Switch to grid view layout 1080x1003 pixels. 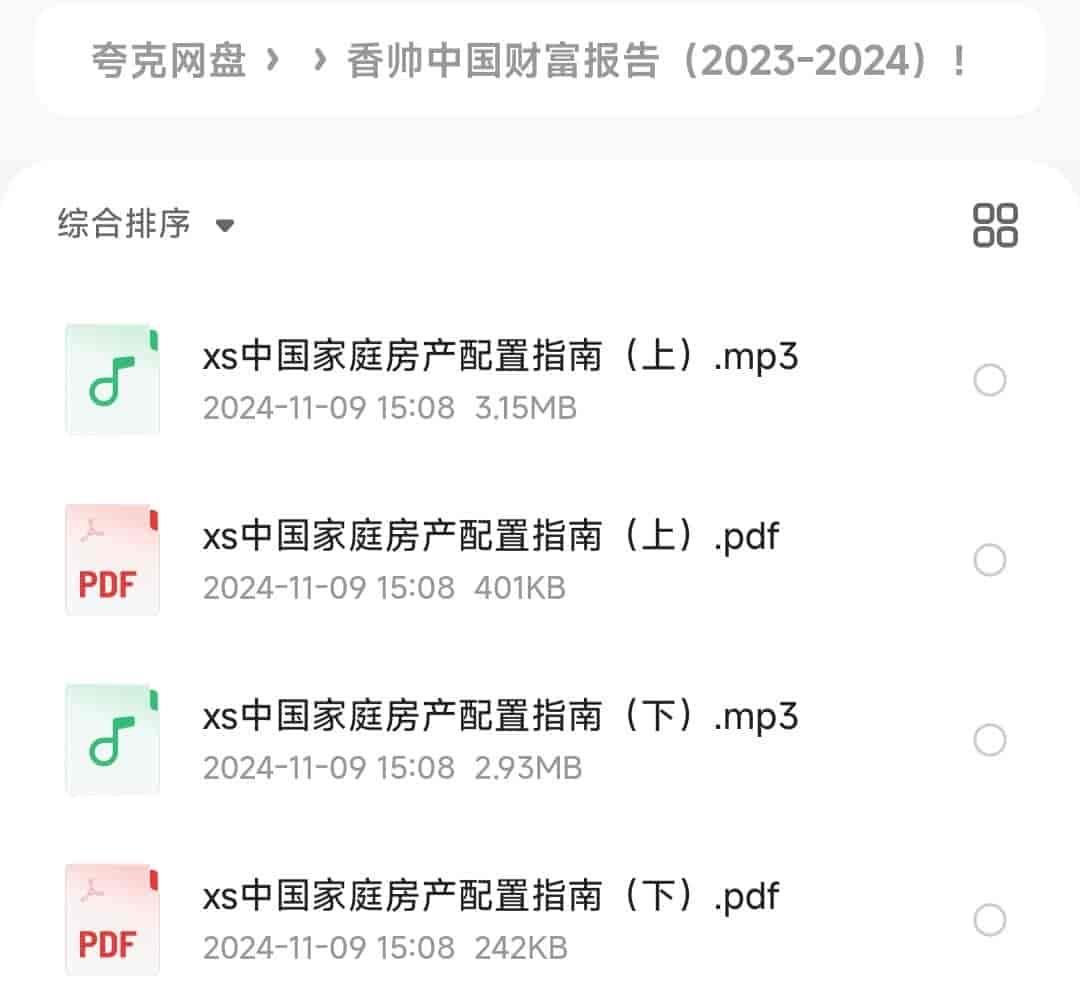click(x=995, y=224)
